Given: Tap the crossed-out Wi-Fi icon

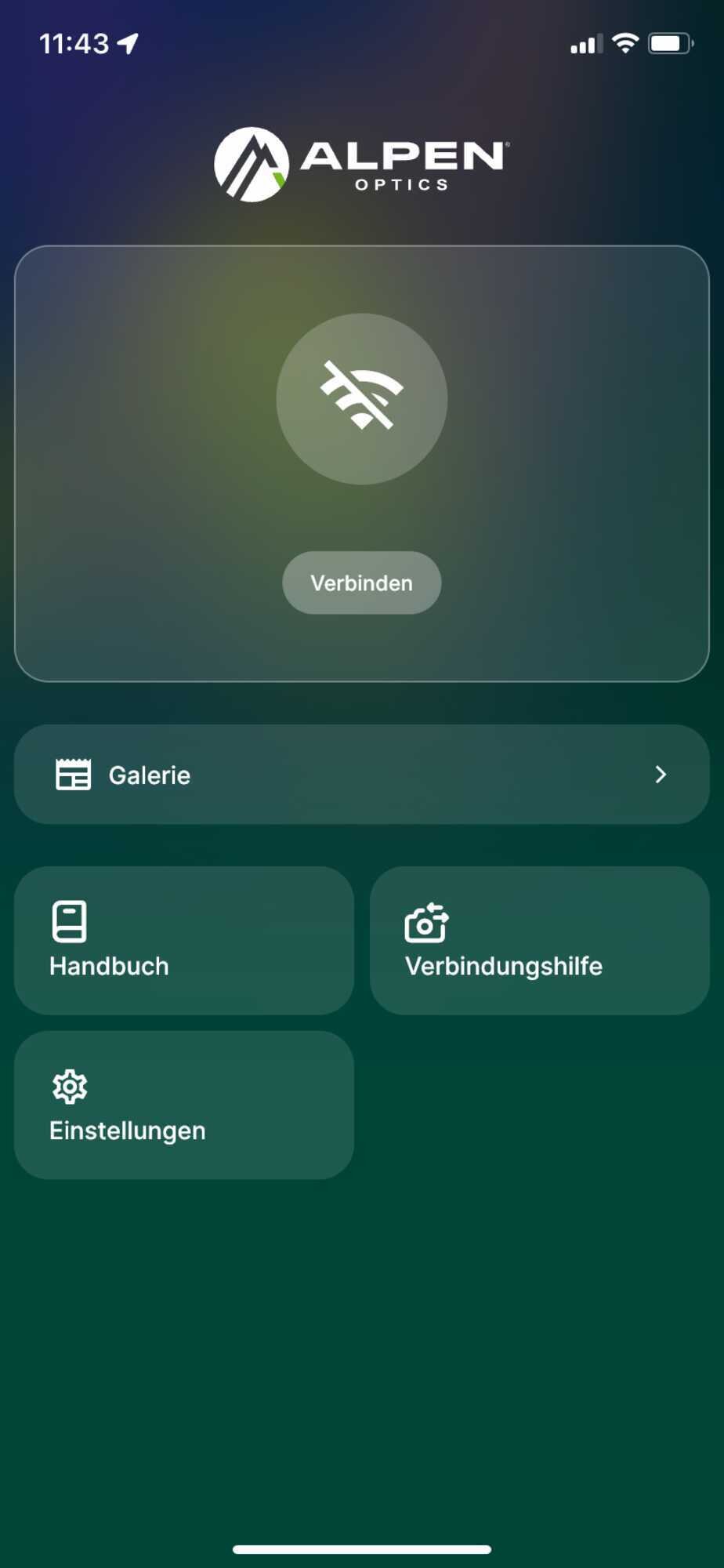Looking at the screenshot, I should coord(361,398).
